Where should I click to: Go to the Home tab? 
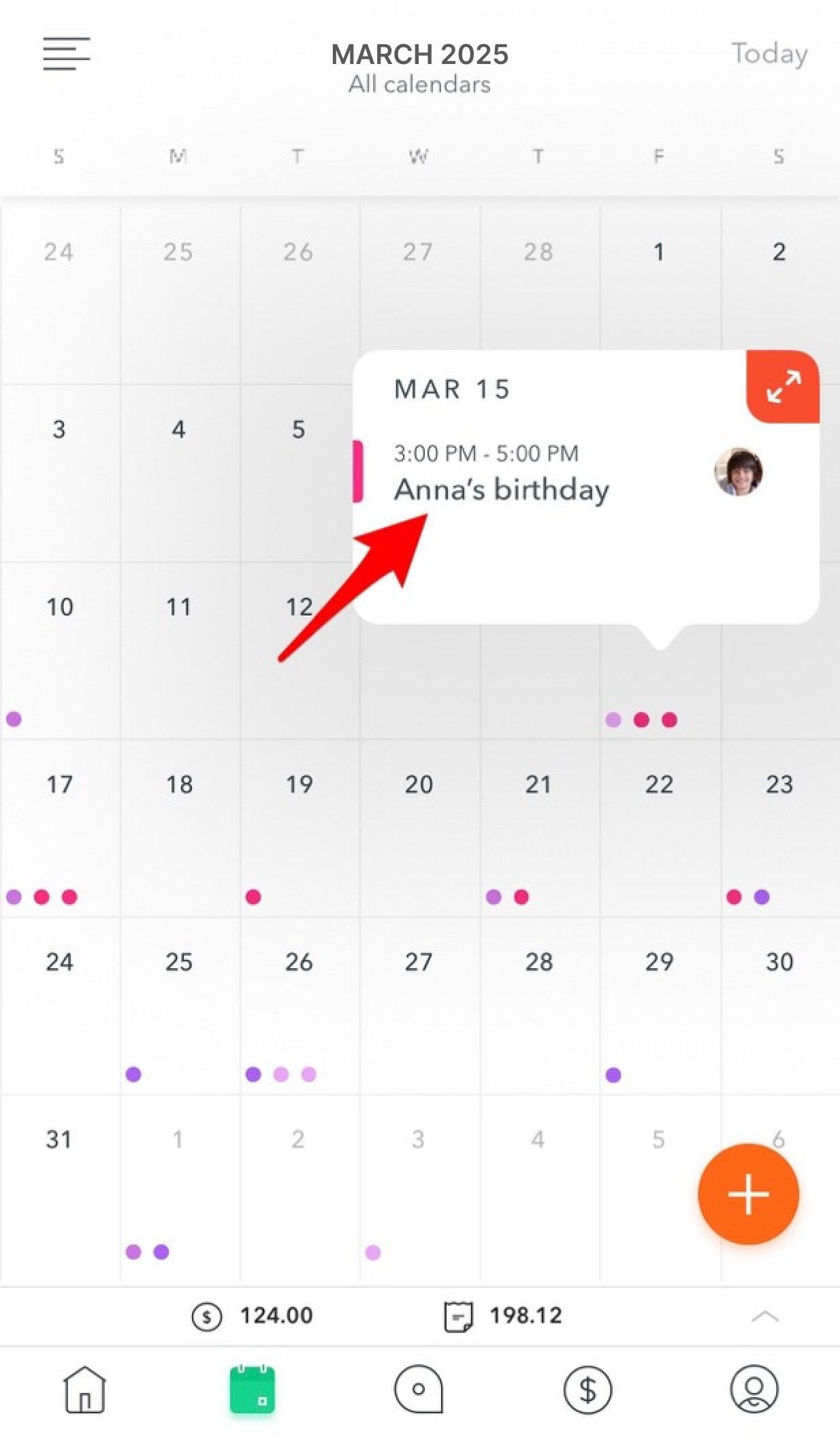tap(84, 1389)
